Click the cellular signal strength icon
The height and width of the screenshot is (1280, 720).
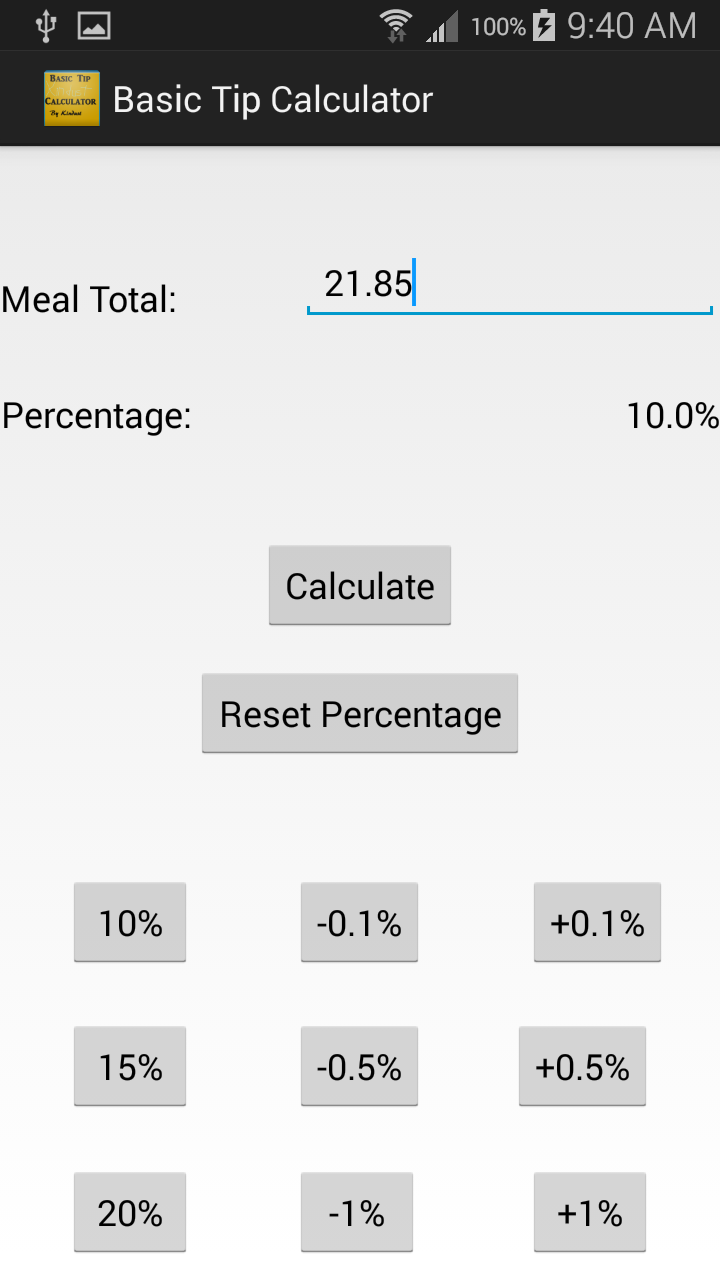[442, 25]
